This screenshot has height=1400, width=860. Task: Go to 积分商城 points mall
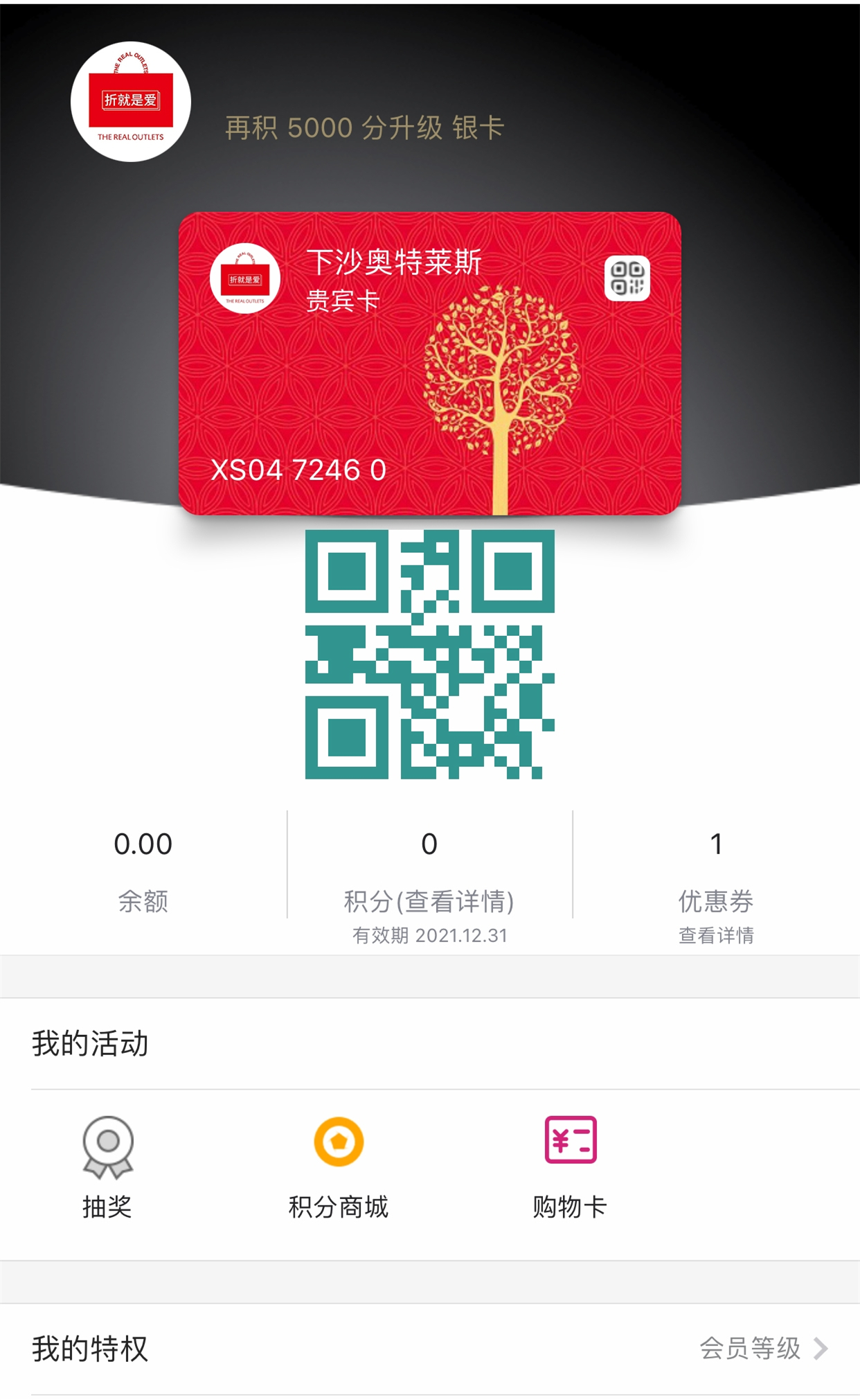[x=339, y=1168]
